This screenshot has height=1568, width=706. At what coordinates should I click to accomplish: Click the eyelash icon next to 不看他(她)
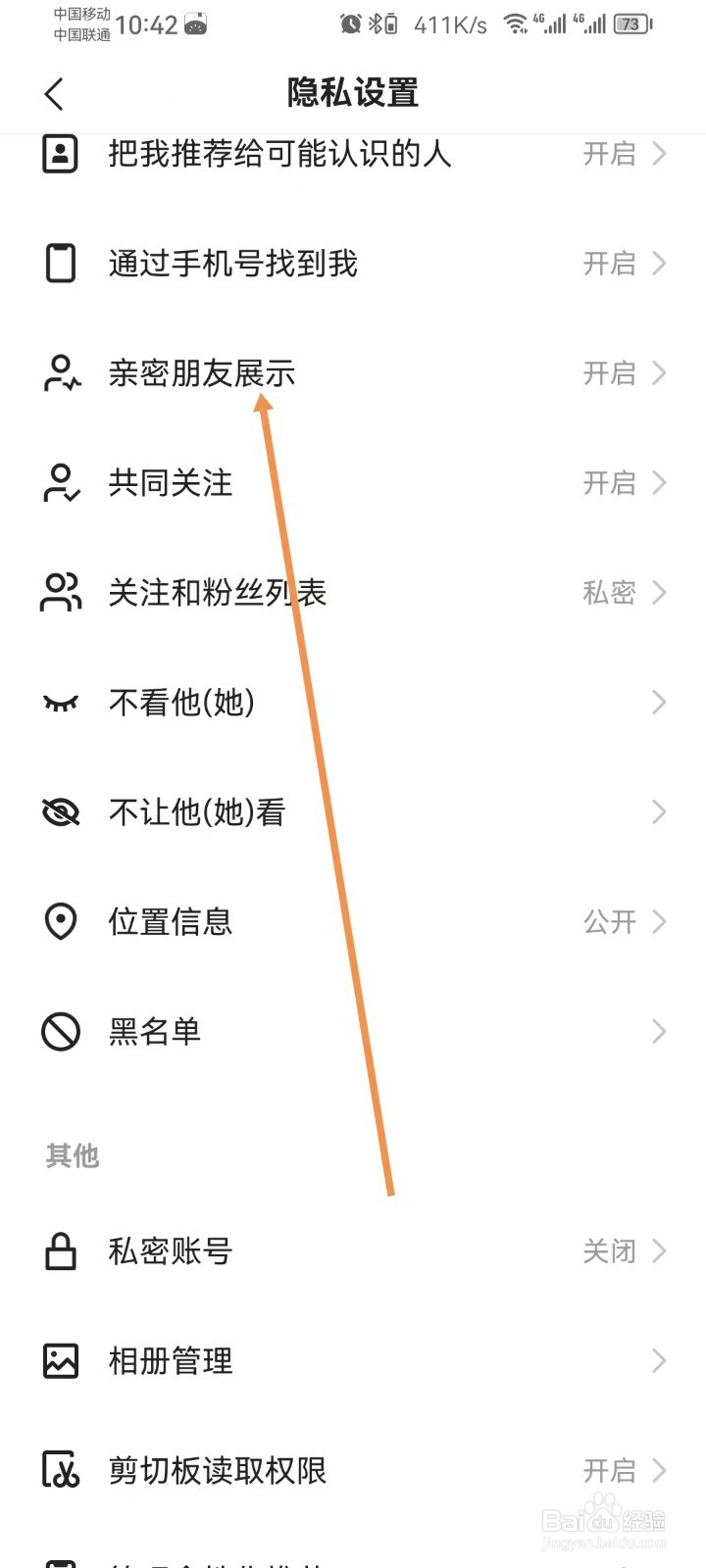[x=60, y=702]
